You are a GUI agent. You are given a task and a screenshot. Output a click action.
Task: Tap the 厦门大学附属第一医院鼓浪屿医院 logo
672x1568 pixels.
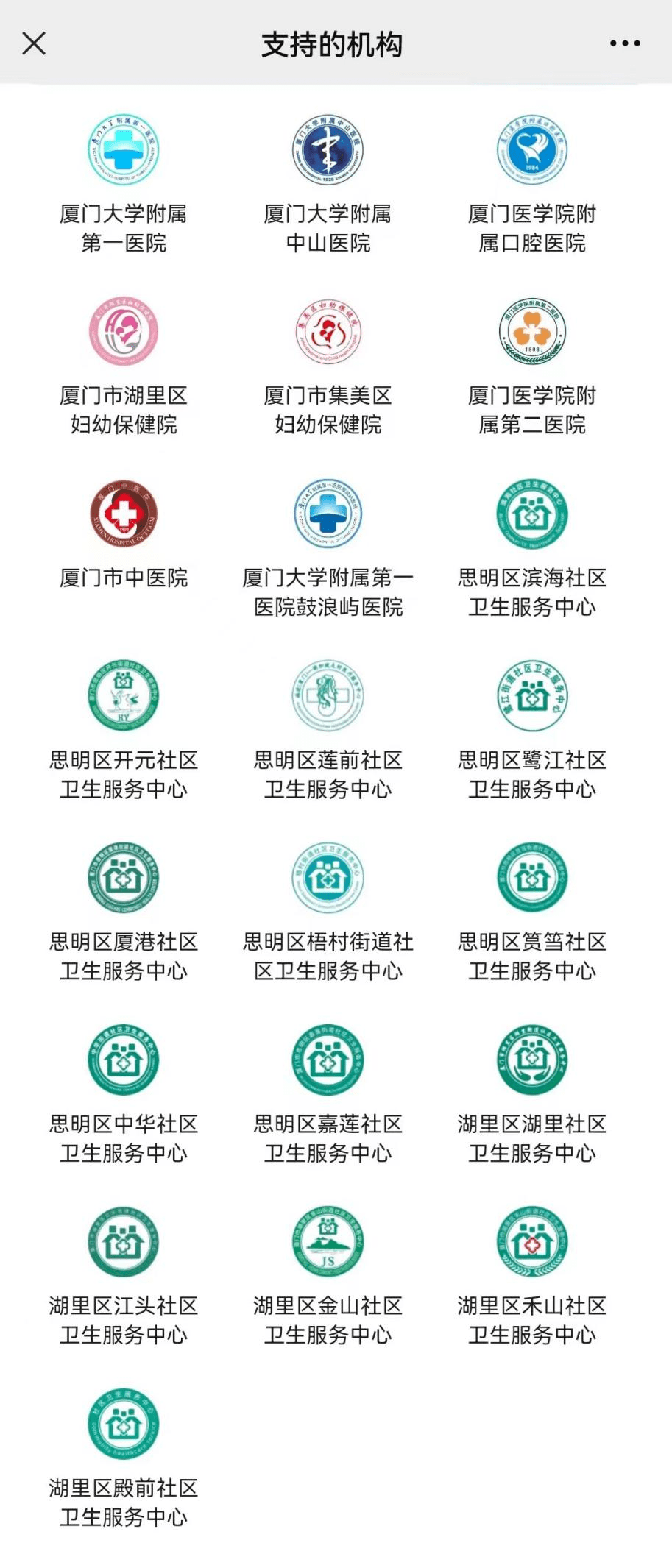coord(326,514)
